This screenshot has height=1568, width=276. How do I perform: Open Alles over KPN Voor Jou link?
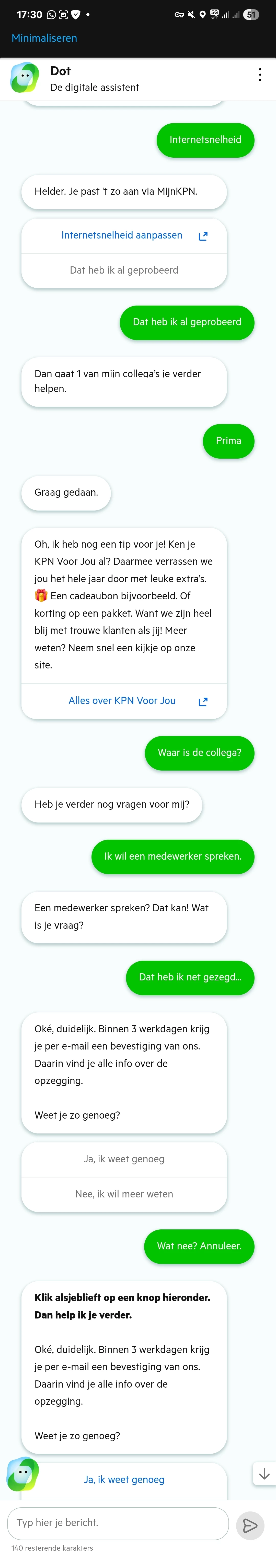pos(124,701)
